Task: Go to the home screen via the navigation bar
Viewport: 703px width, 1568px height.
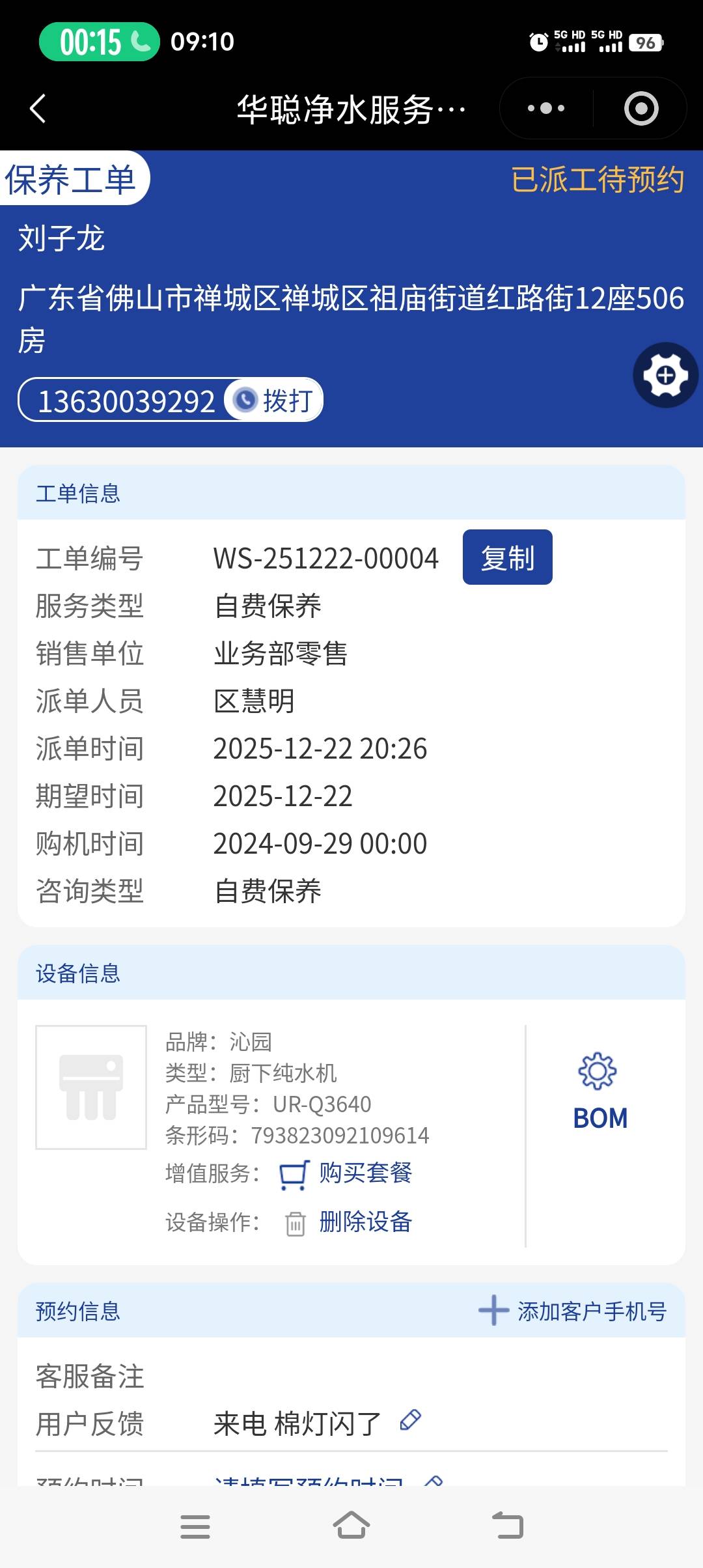Action: pyautogui.click(x=351, y=1526)
